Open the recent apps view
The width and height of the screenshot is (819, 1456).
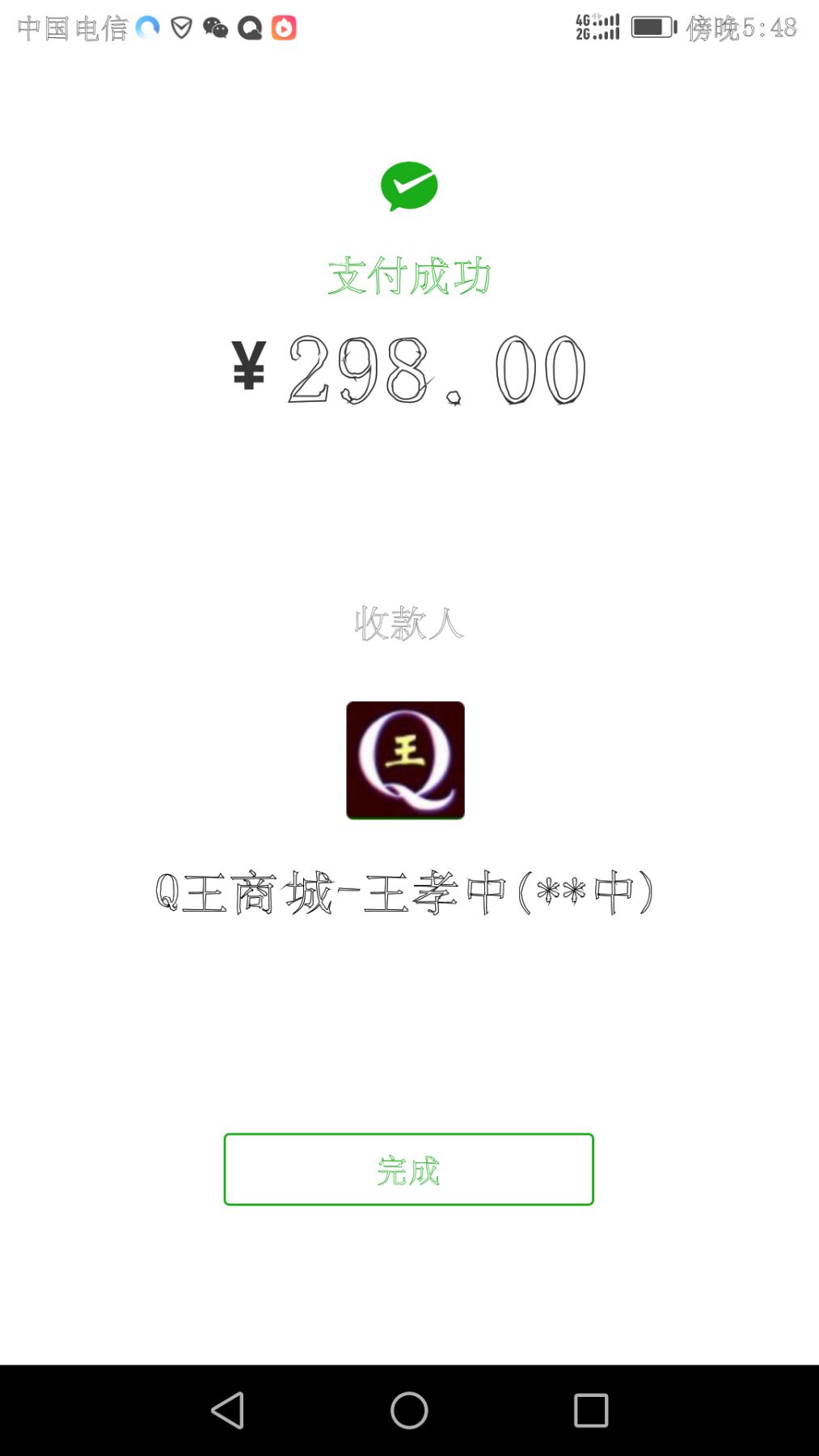(x=591, y=1411)
